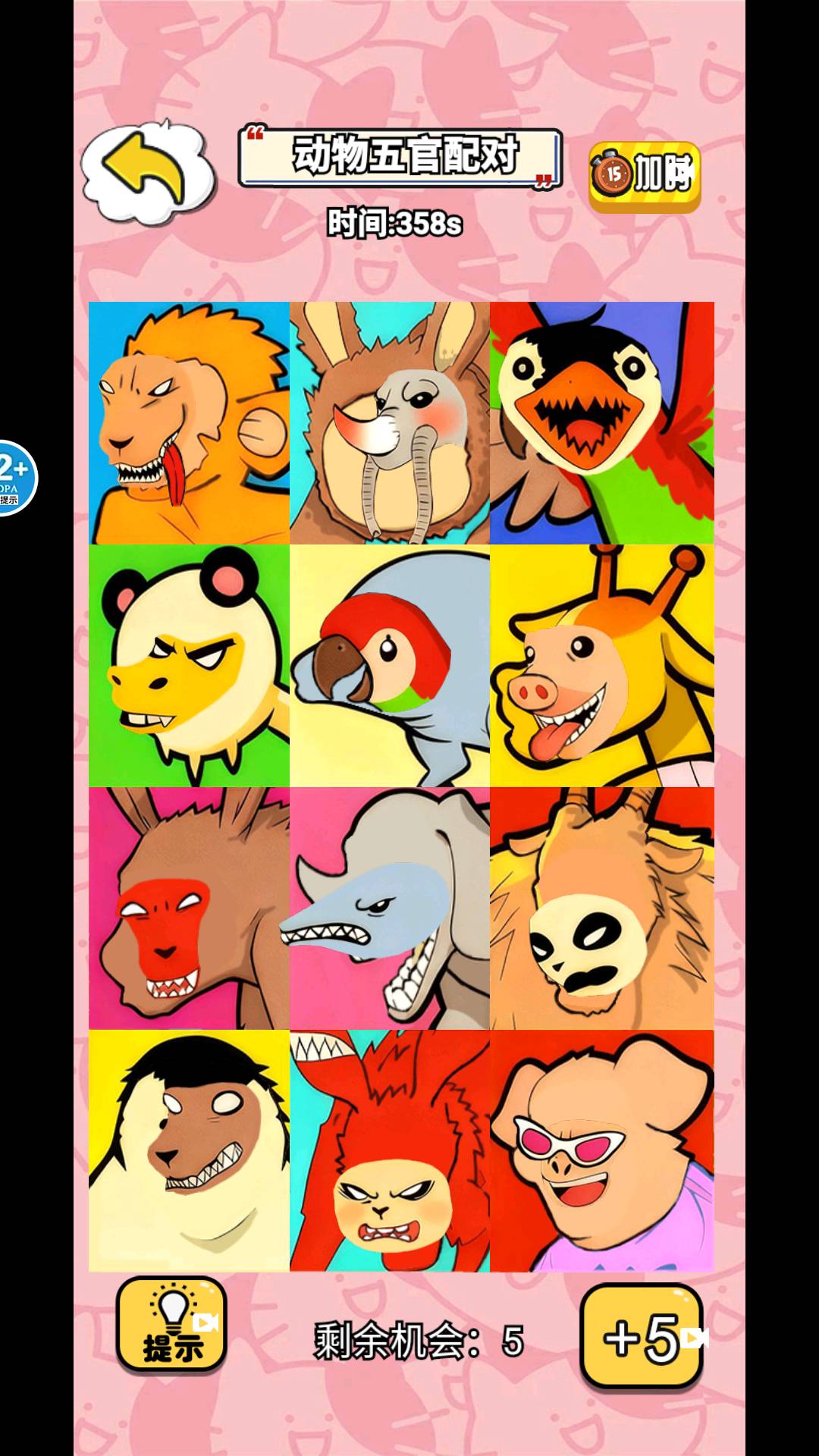Select the orange lion-monkey tile
Screen dimensions: 819x1456
tap(189, 422)
